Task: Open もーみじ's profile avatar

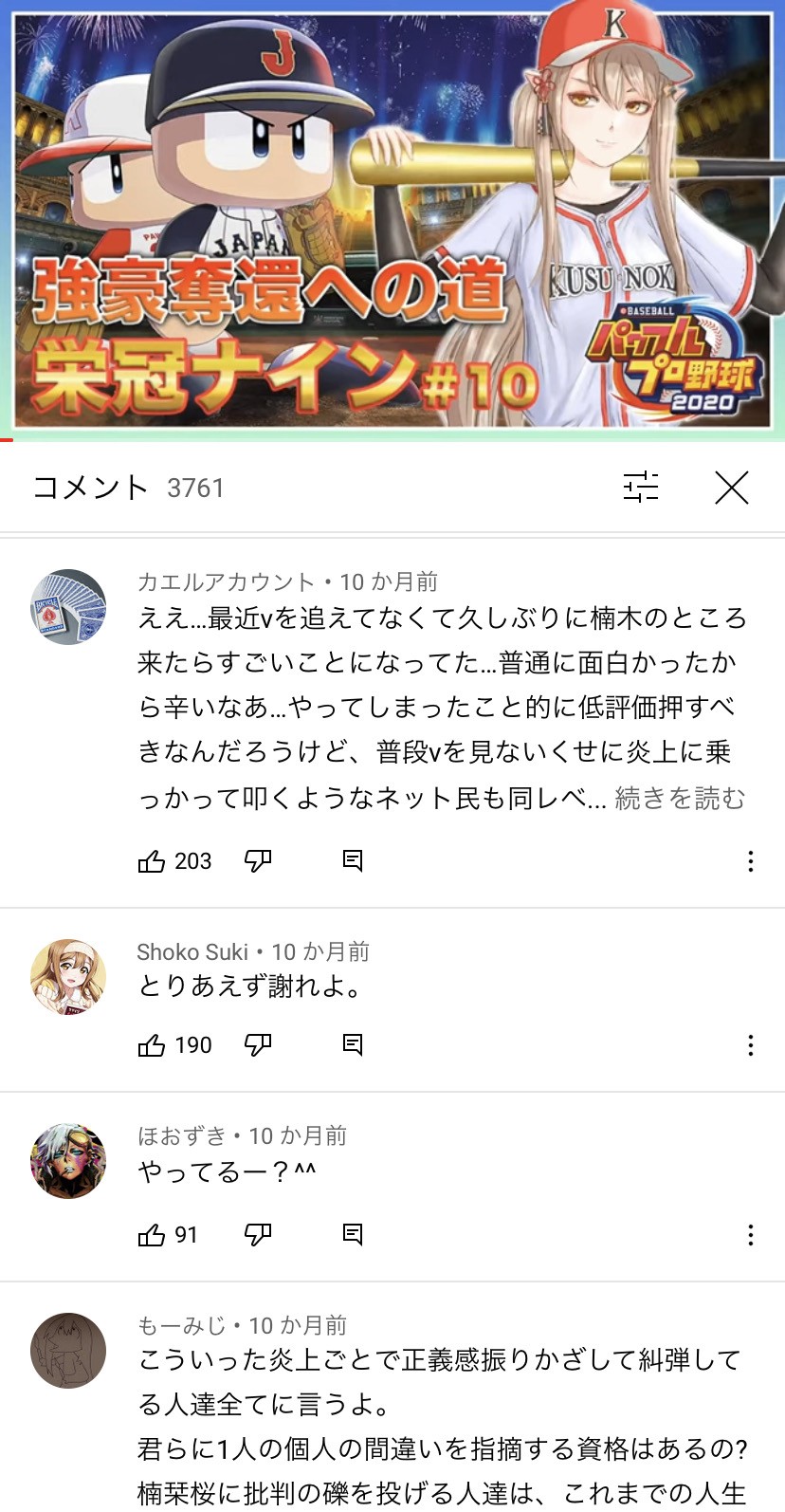Action: pos(68,1351)
